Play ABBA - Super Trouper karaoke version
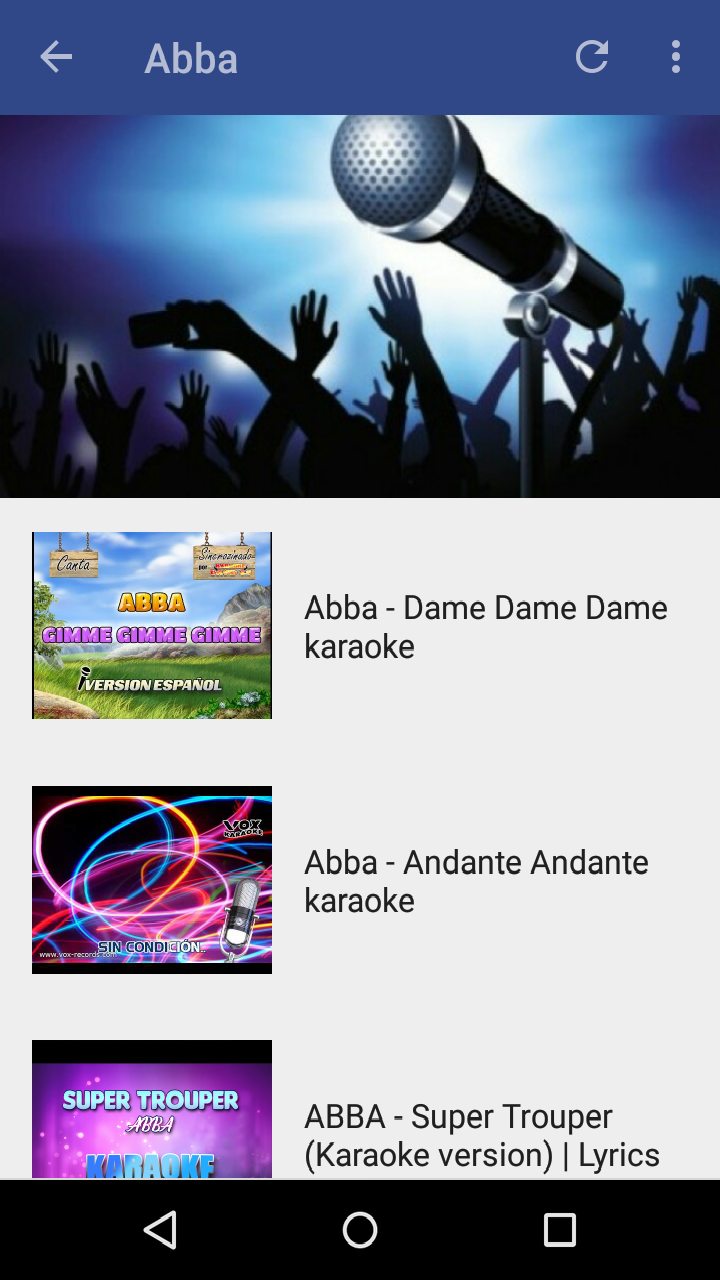 tap(481, 1134)
